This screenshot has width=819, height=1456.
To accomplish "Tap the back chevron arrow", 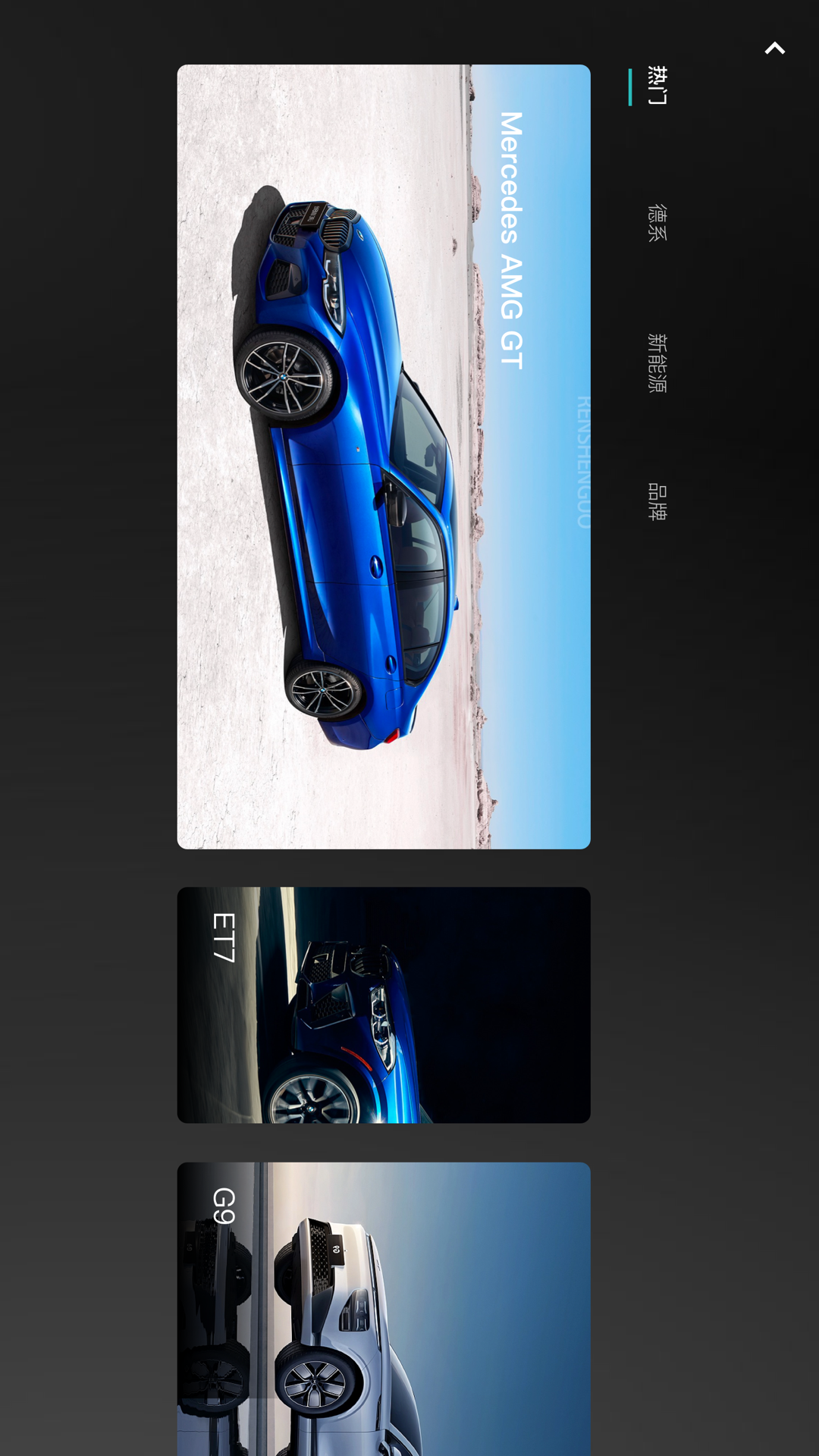I will pyautogui.click(x=774, y=49).
